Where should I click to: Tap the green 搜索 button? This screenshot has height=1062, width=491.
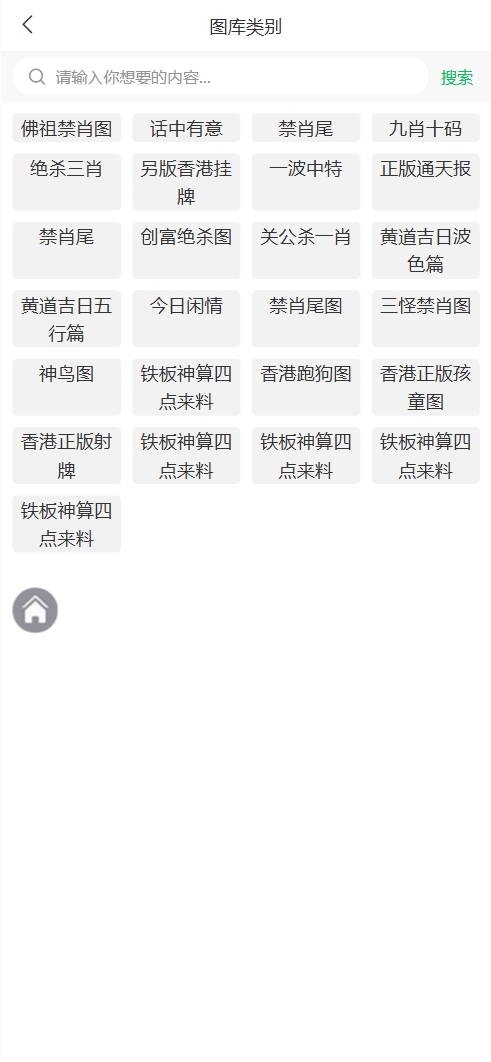pos(457,77)
